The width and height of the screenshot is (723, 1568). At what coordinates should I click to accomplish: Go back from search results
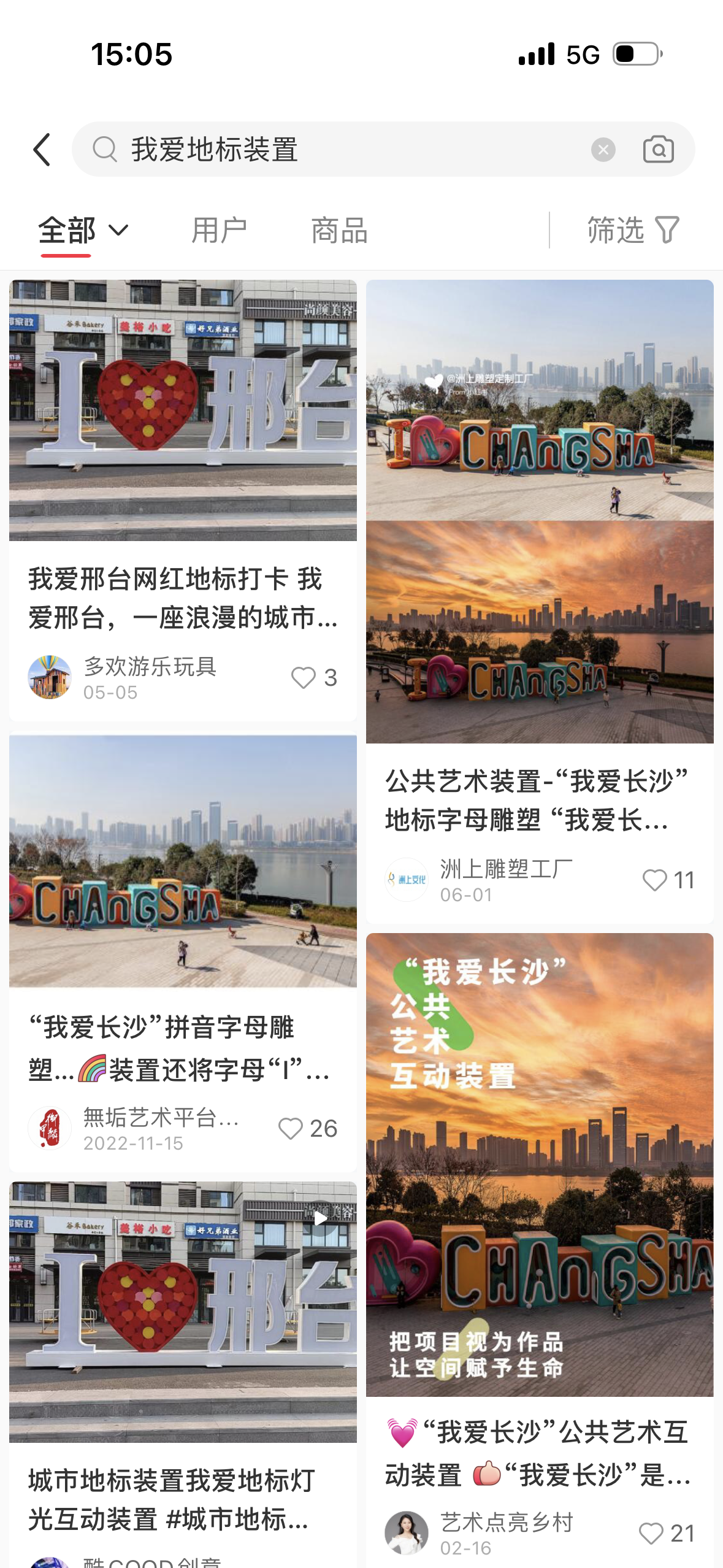(42, 150)
